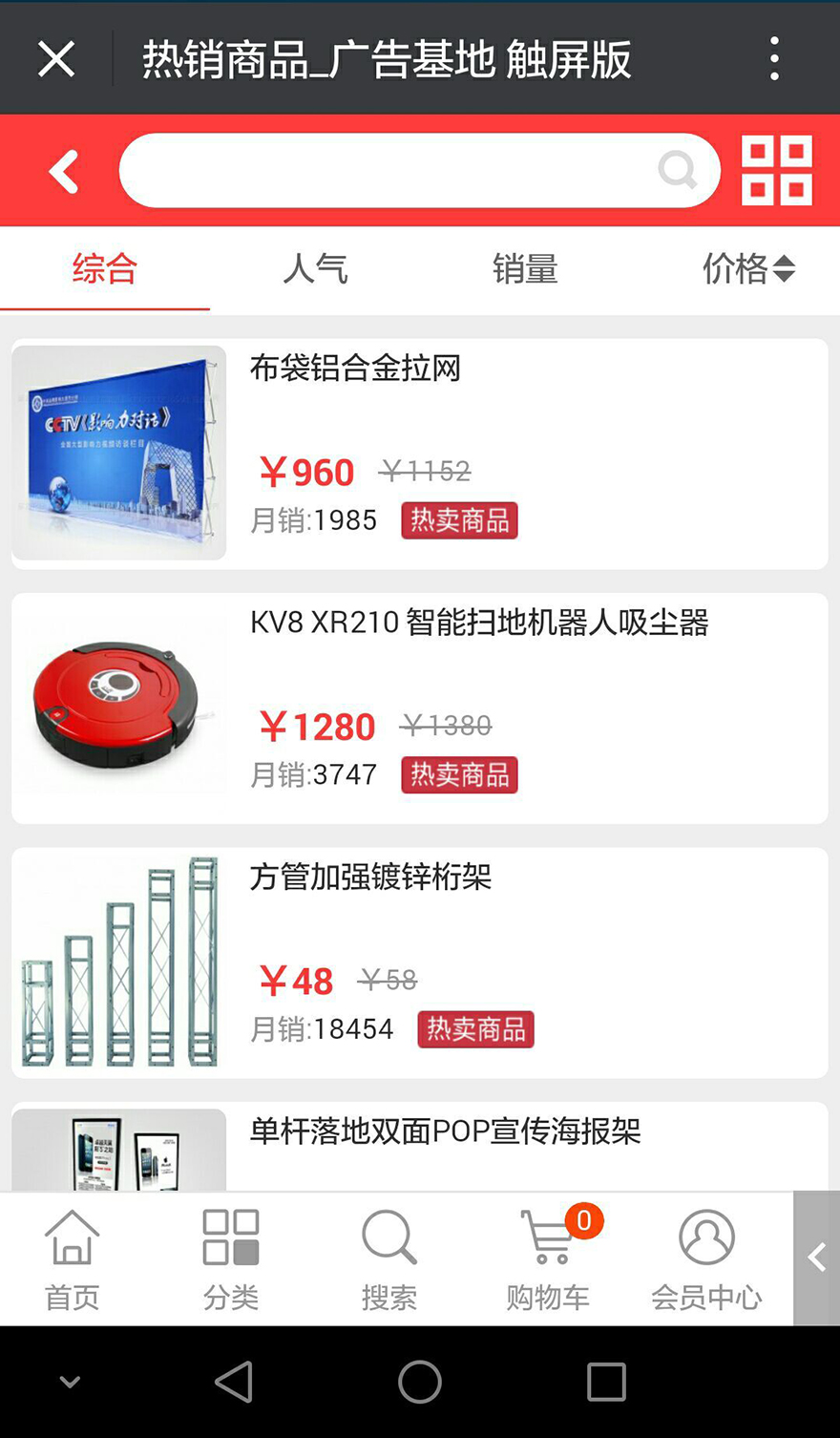Image resolution: width=840 pixels, height=1438 pixels.
Task: Sort by 价格
Action: (747, 268)
